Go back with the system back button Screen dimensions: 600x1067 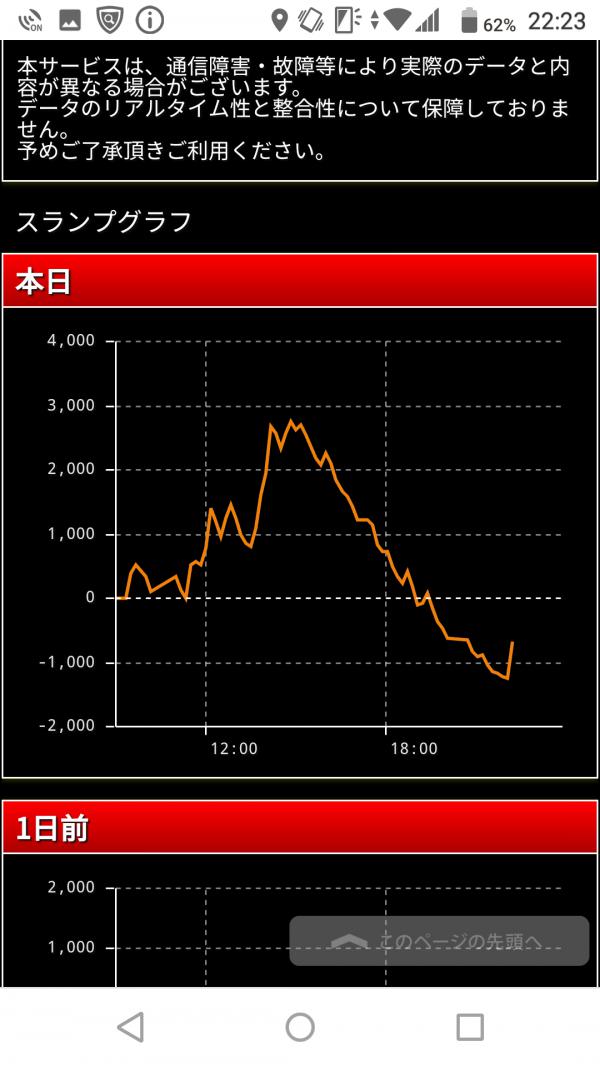[131, 1027]
